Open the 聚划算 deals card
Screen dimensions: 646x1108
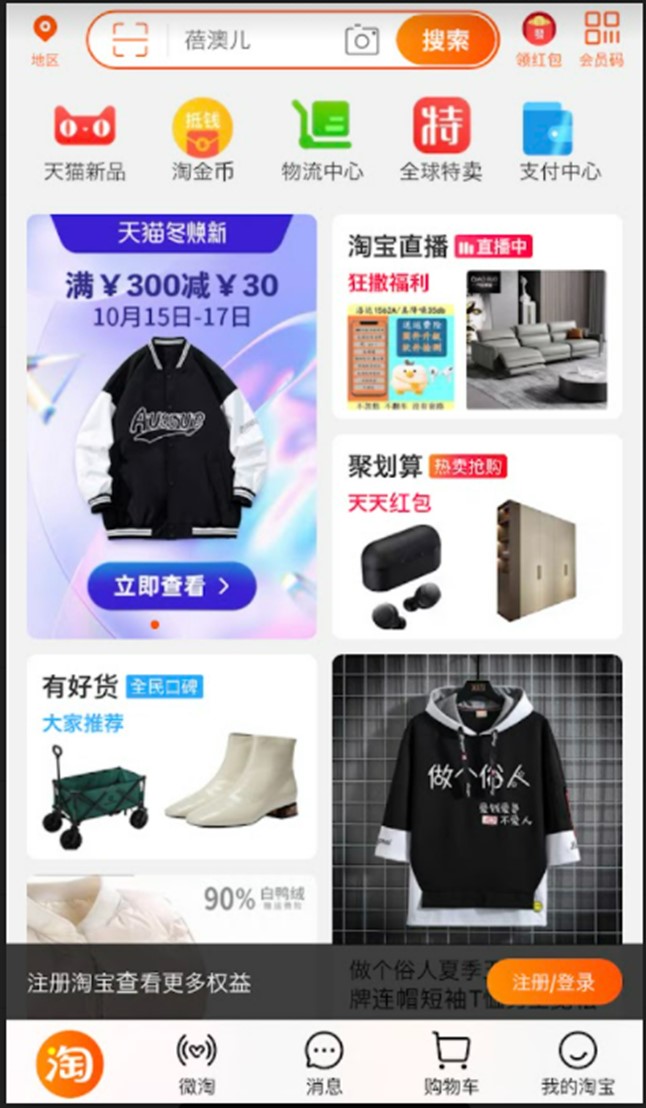[x=477, y=536]
